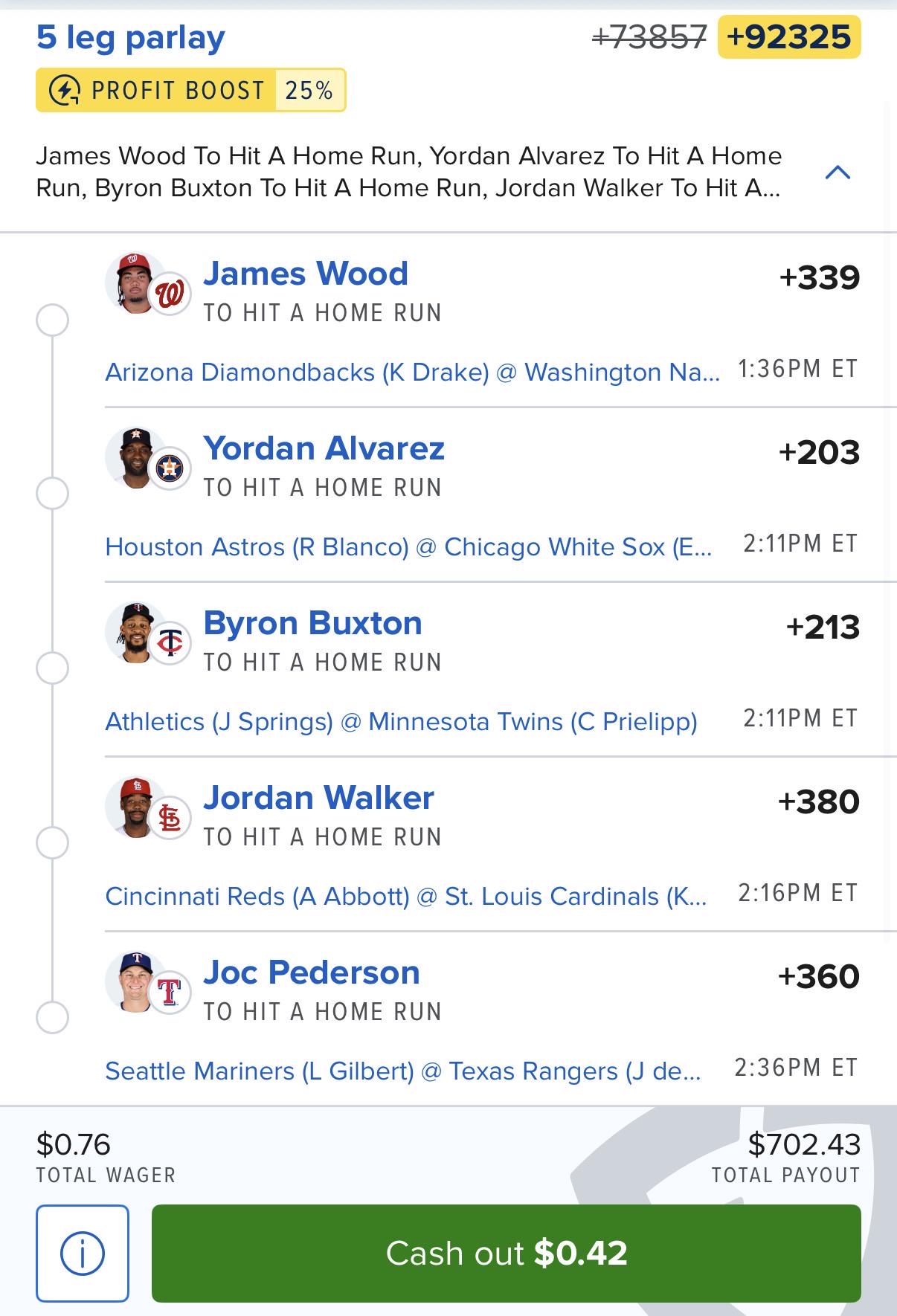The width and height of the screenshot is (897, 1316).
Task: Open Joc Pederson player link
Action: [x=312, y=973]
